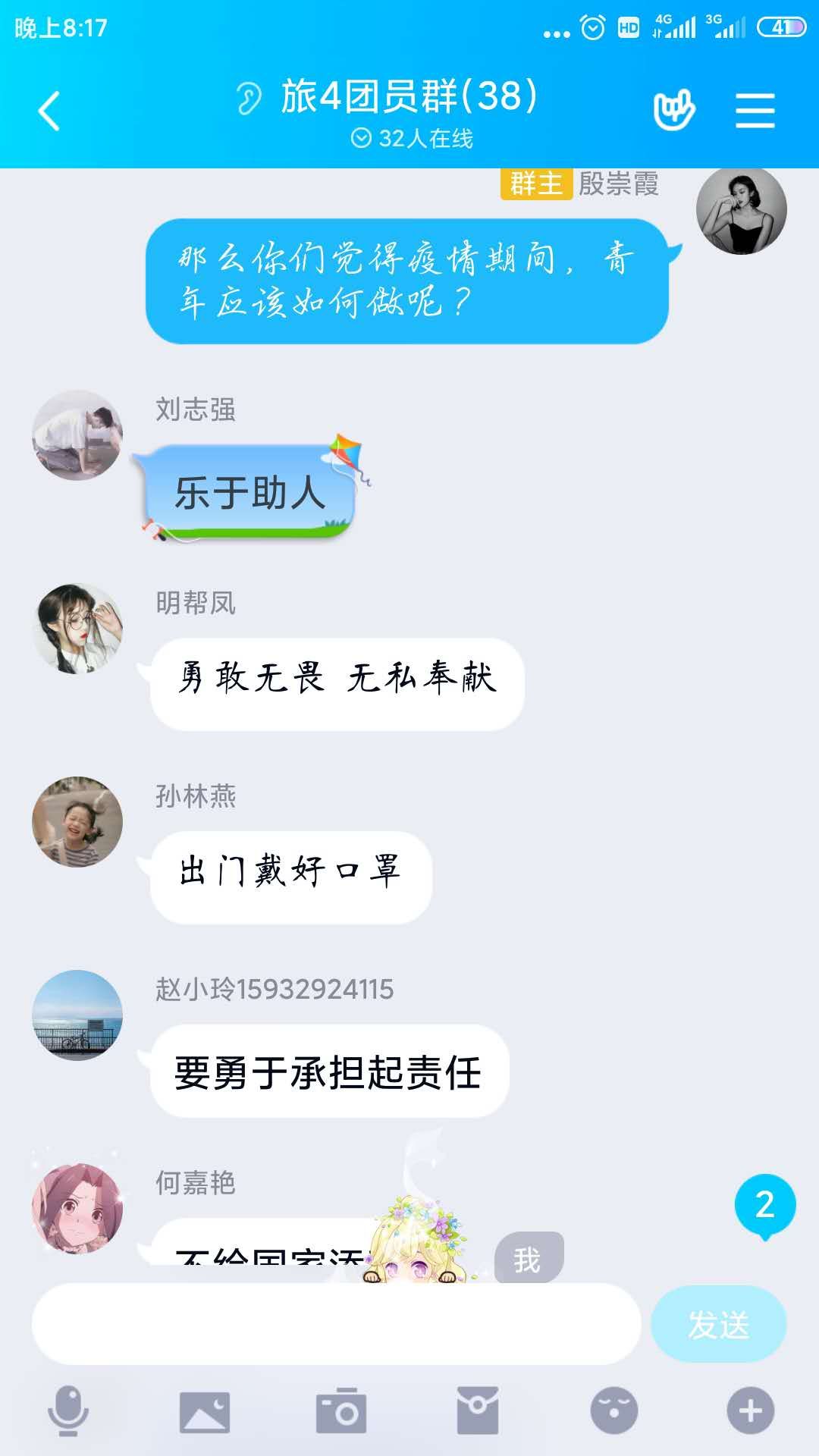Open 赵小玲's profile avatar
Image resolution: width=819 pixels, height=1456 pixels.
tap(77, 1015)
